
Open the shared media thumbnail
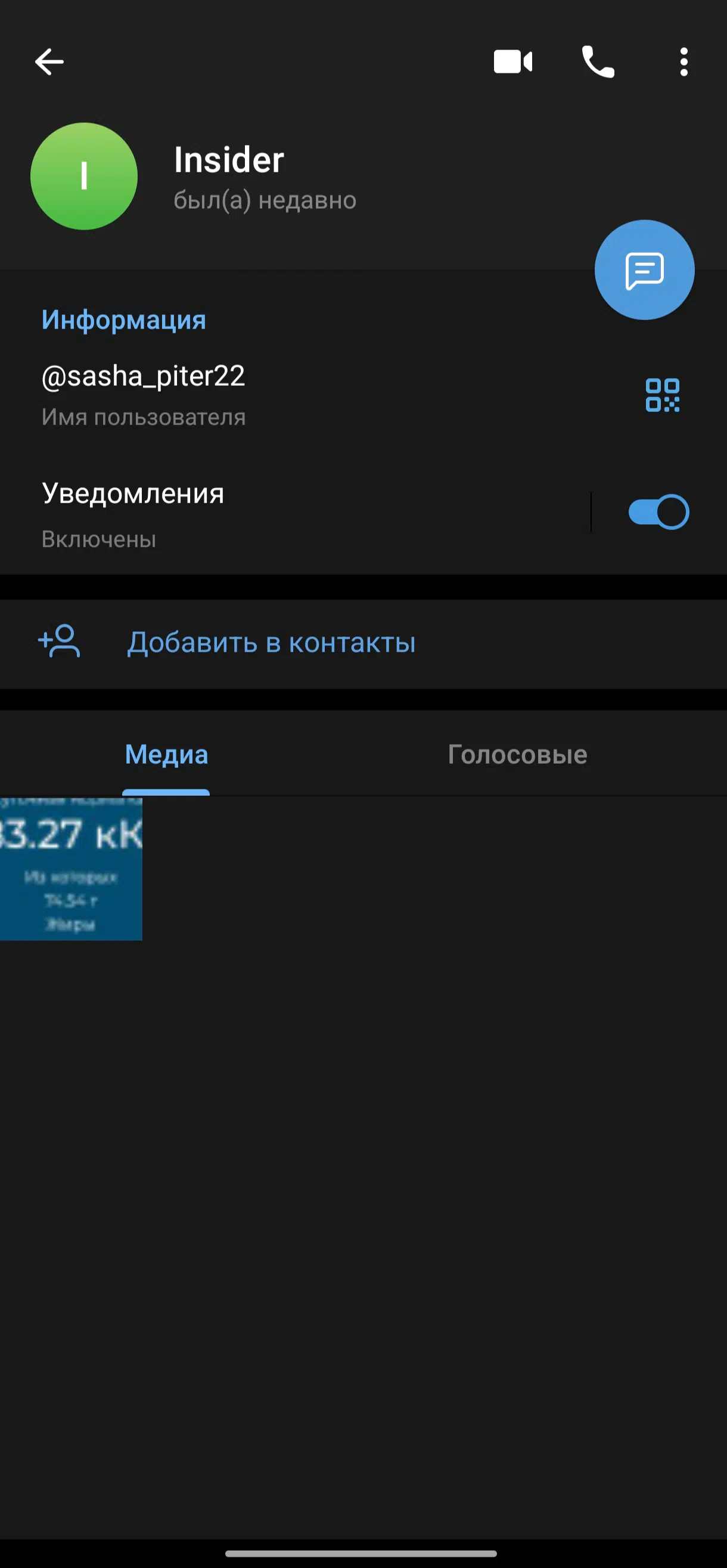[70, 869]
